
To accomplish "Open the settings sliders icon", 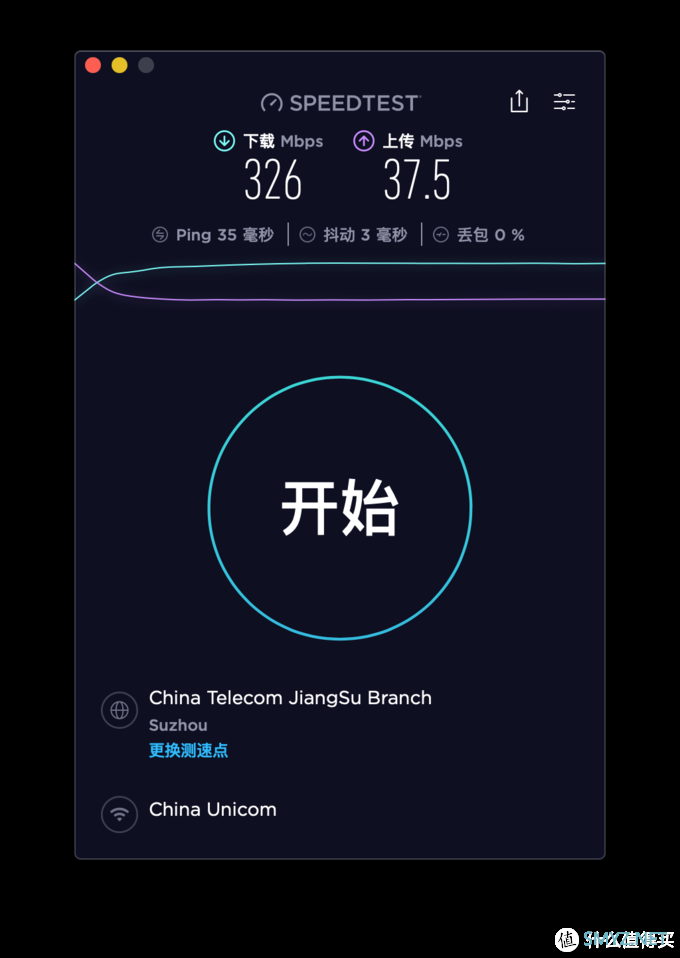I will pyautogui.click(x=565, y=101).
